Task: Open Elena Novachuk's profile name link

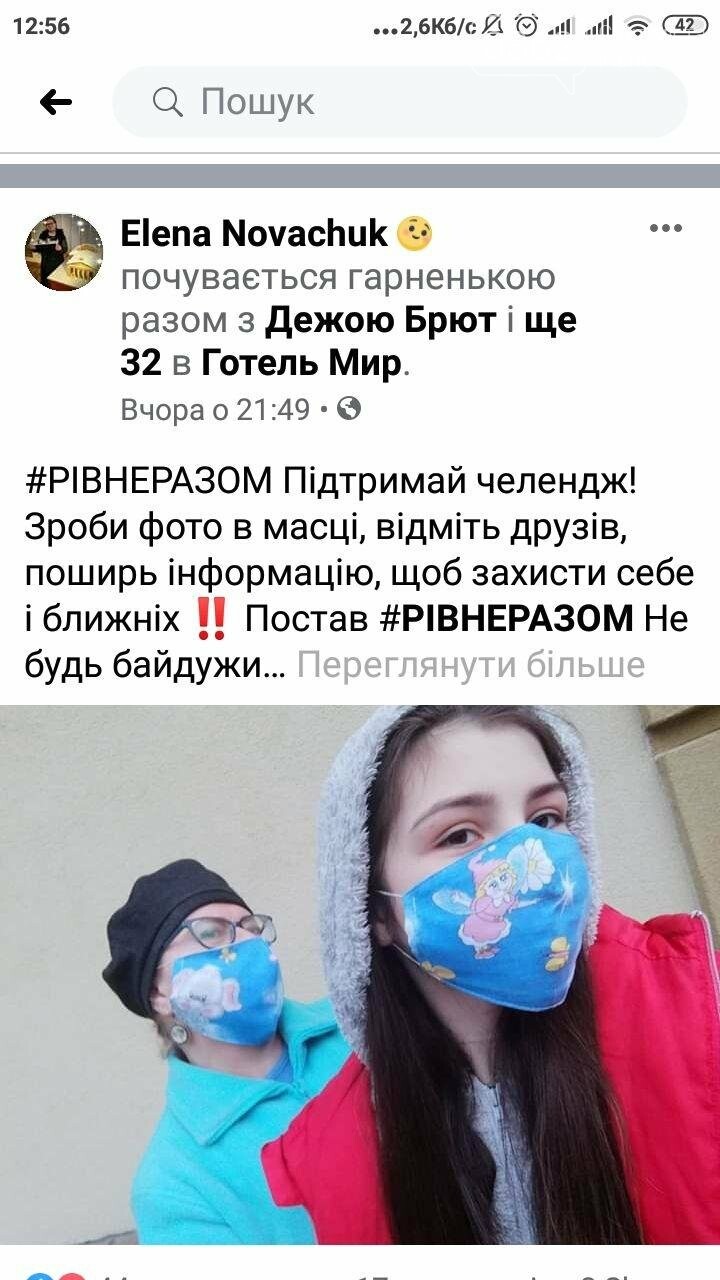Action: (254, 233)
